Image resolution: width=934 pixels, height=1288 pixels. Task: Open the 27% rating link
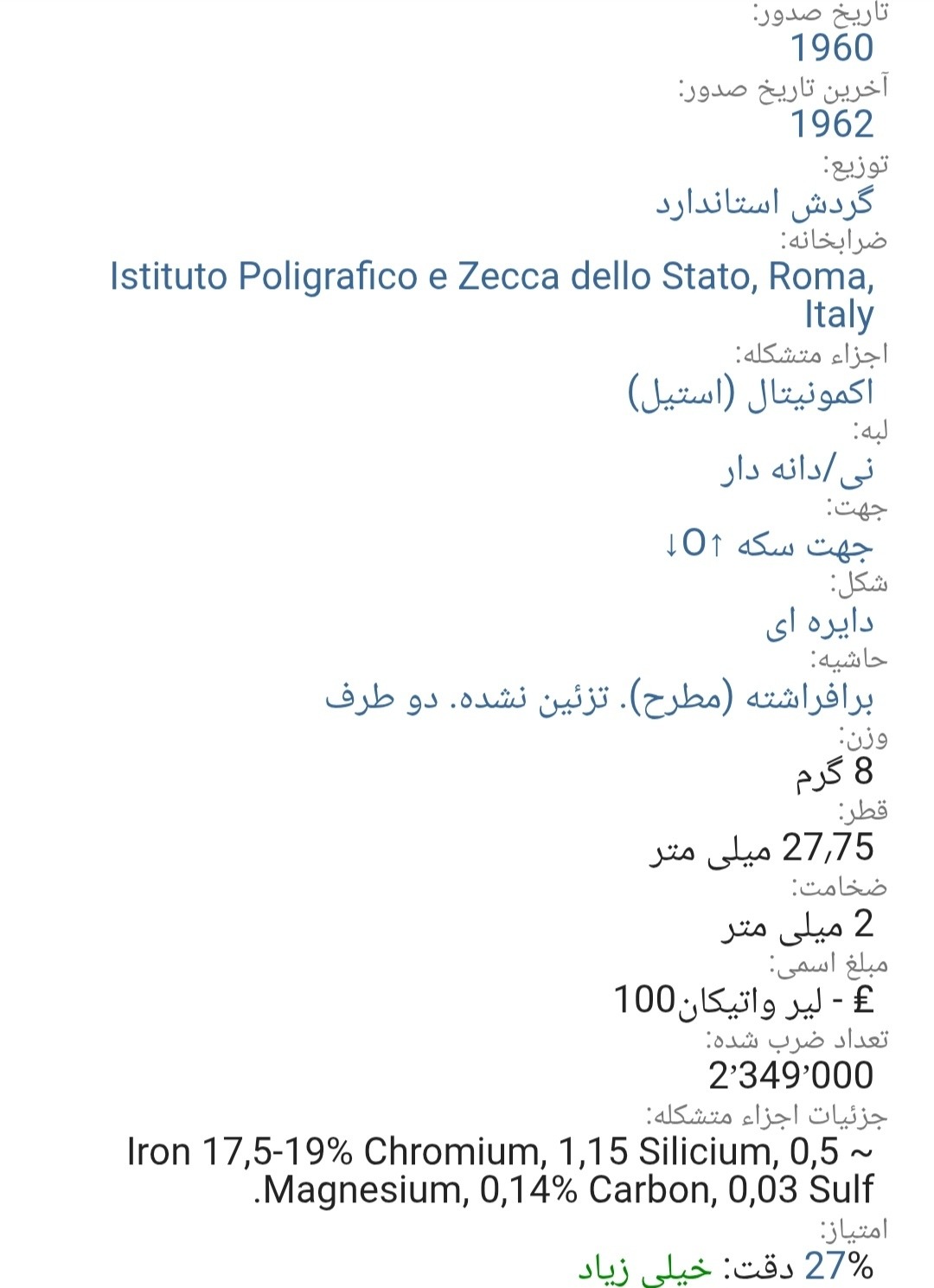pyautogui.click(x=838, y=1266)
